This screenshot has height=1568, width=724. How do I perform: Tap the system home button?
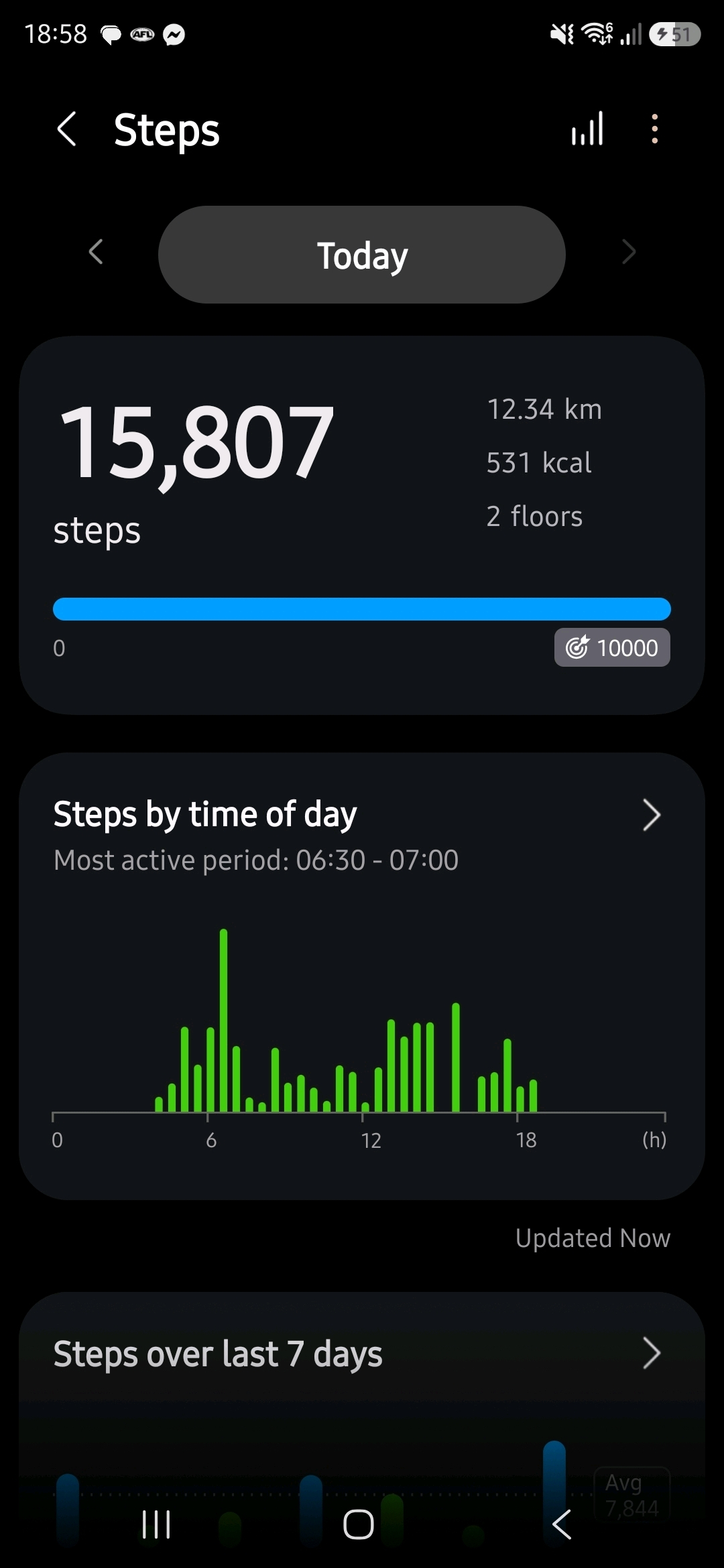[x=359, y=1524]
